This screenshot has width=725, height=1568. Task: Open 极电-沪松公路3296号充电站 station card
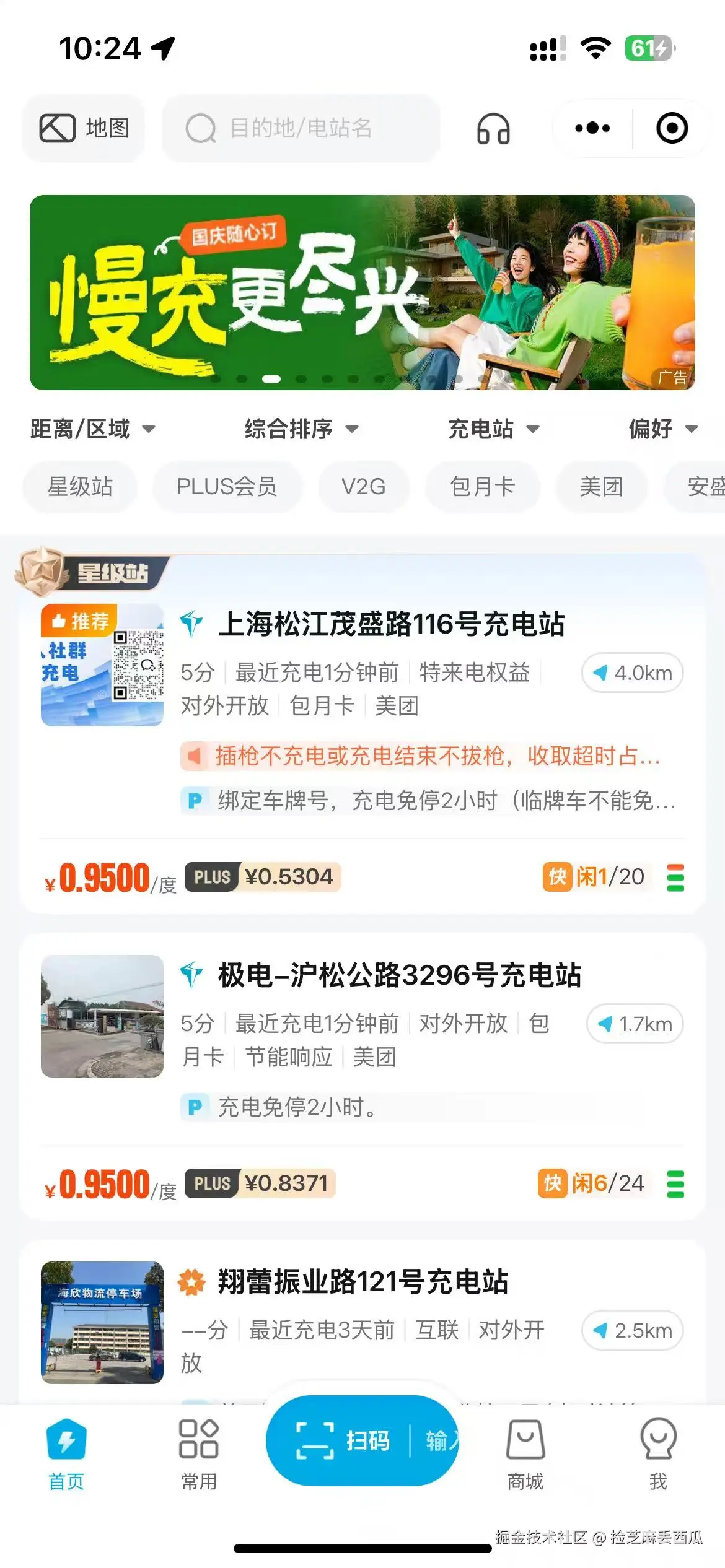pos(400,975)
